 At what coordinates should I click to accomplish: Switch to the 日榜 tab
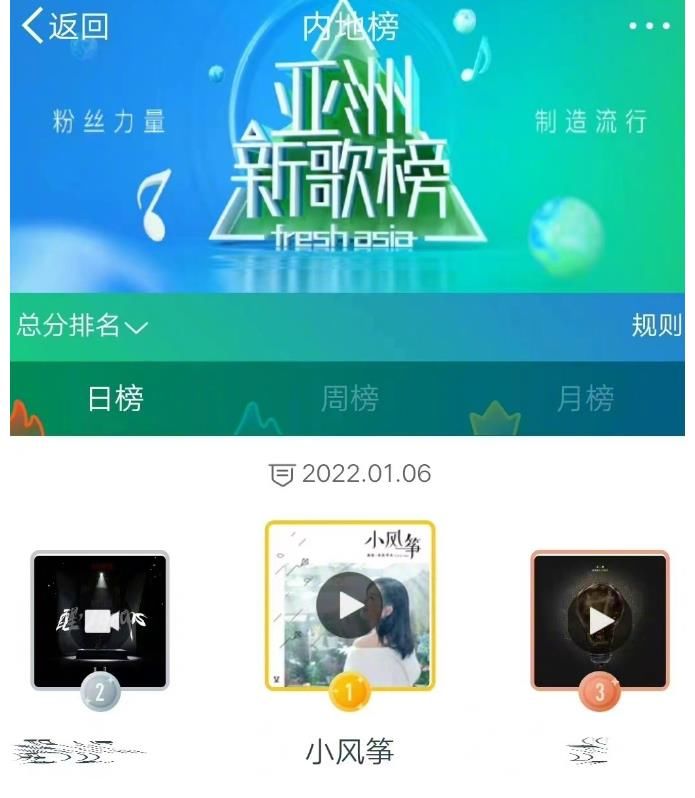coord(116,399)
